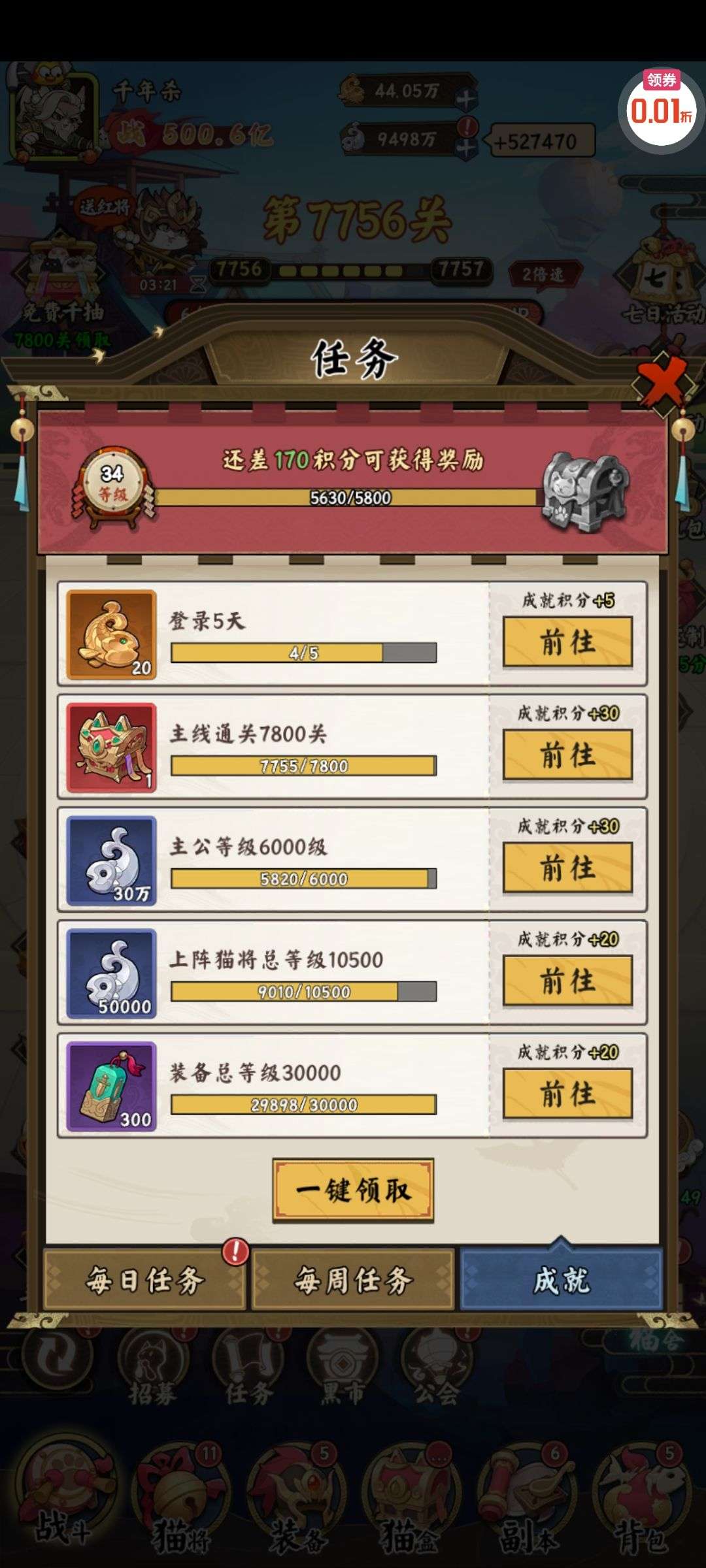Open the 领券 0.01折 coupon badge
This screenshot has width=706, height=1568.
click(x=662, y=108)
